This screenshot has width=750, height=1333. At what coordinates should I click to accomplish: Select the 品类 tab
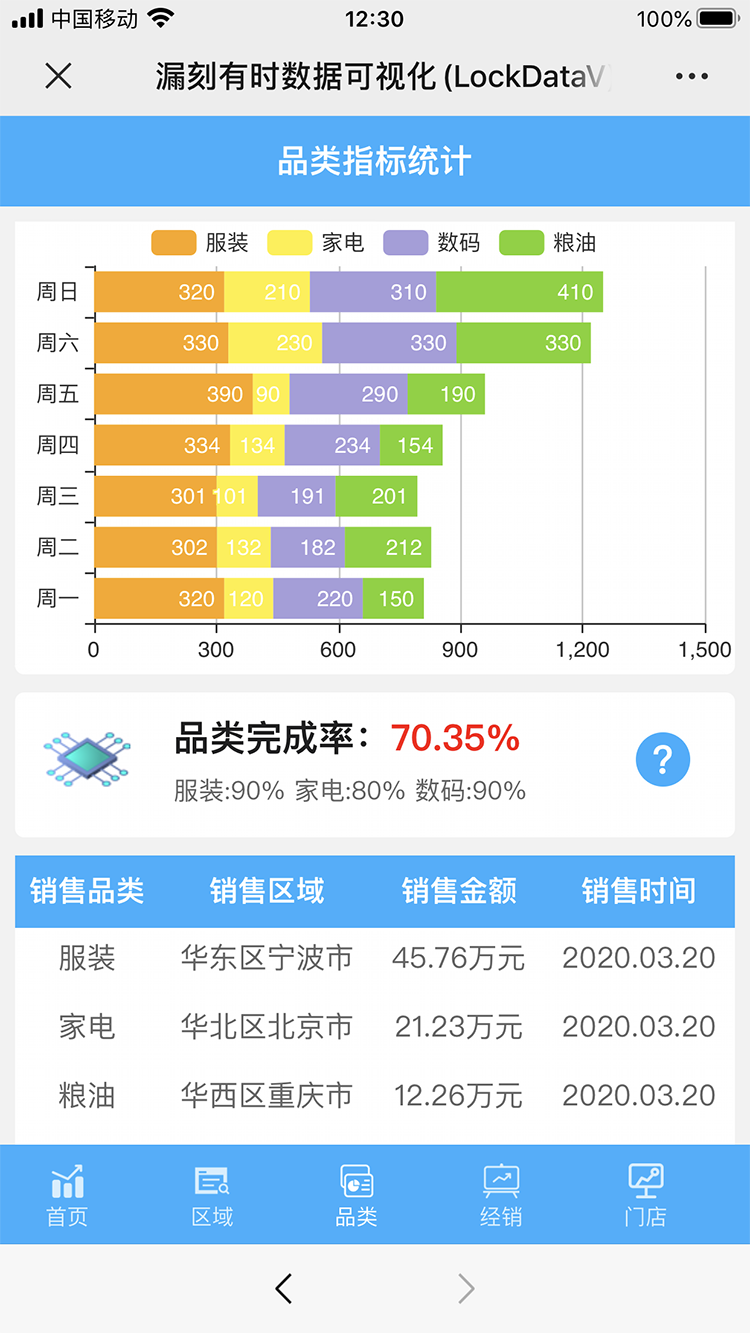point(356,1195)
